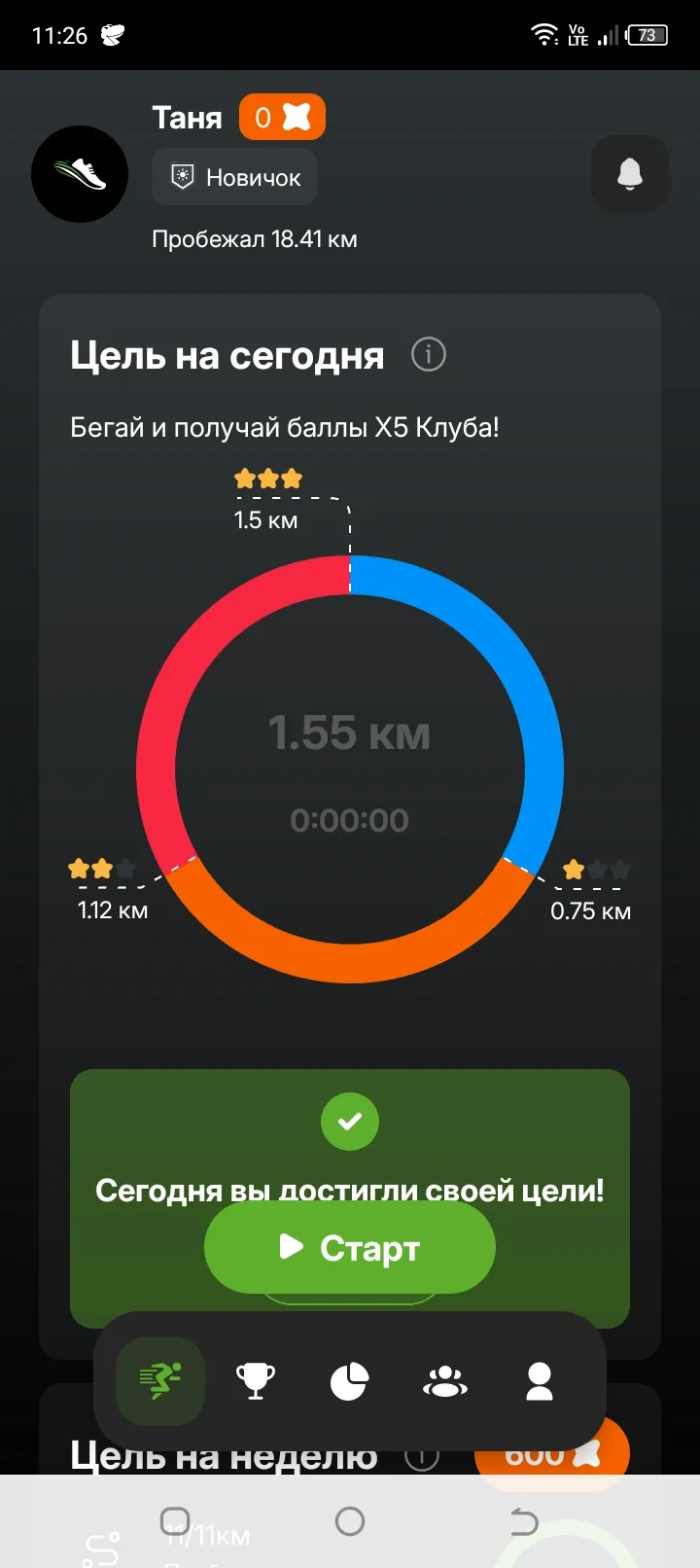Image resolution: width=700 pixels, height=1568 pixels.
Task: Tap the system back button
Action: click(525, 1521)
